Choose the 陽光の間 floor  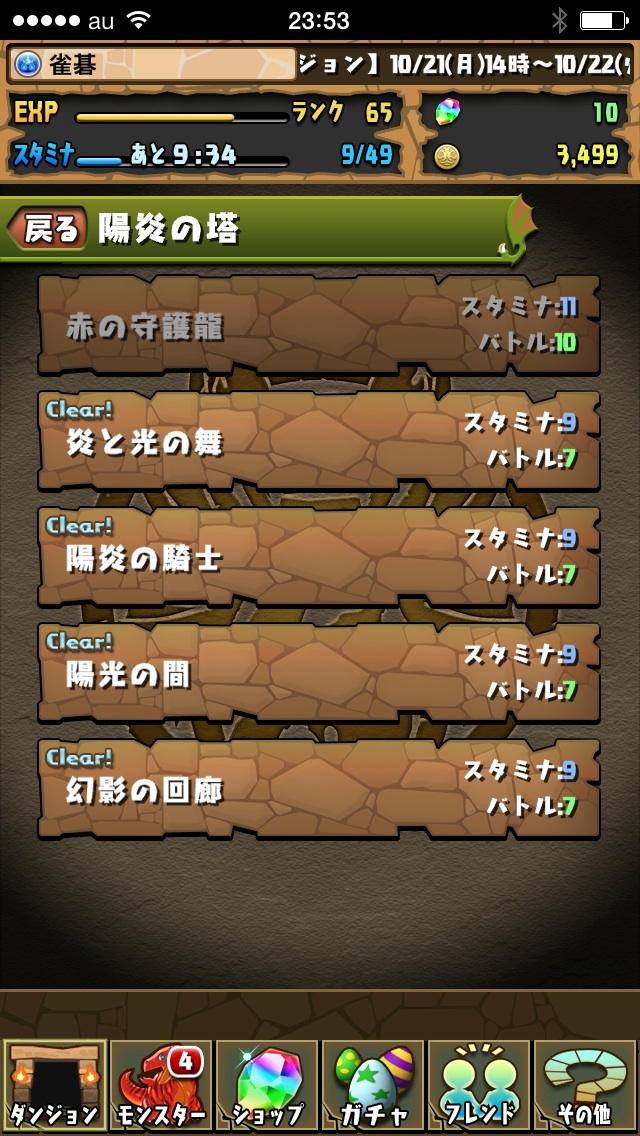[x=319, y=673]
